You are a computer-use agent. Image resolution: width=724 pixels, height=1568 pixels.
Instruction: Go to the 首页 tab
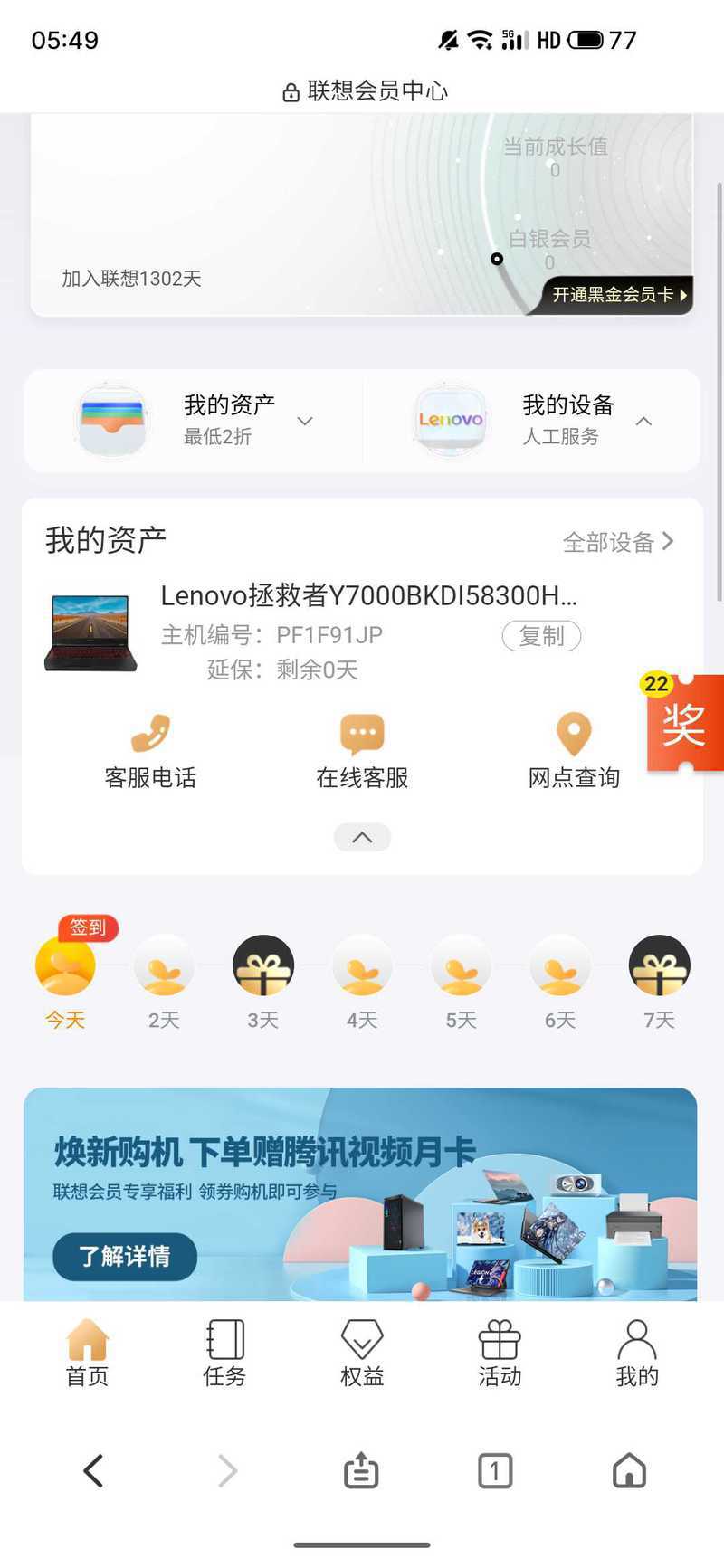click(87, 1353)
